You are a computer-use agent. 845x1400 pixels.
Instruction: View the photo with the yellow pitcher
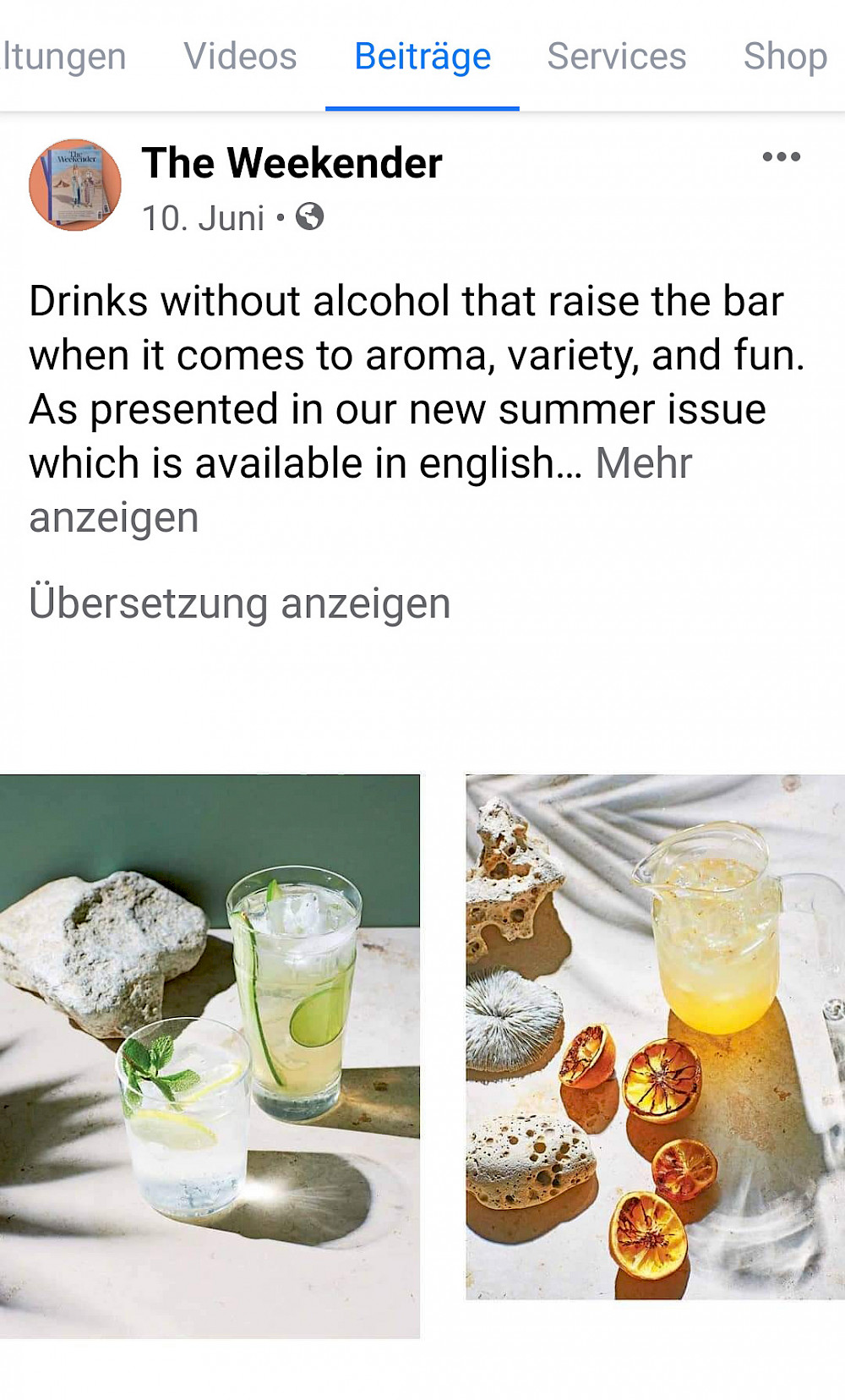tap(655, 1036)
